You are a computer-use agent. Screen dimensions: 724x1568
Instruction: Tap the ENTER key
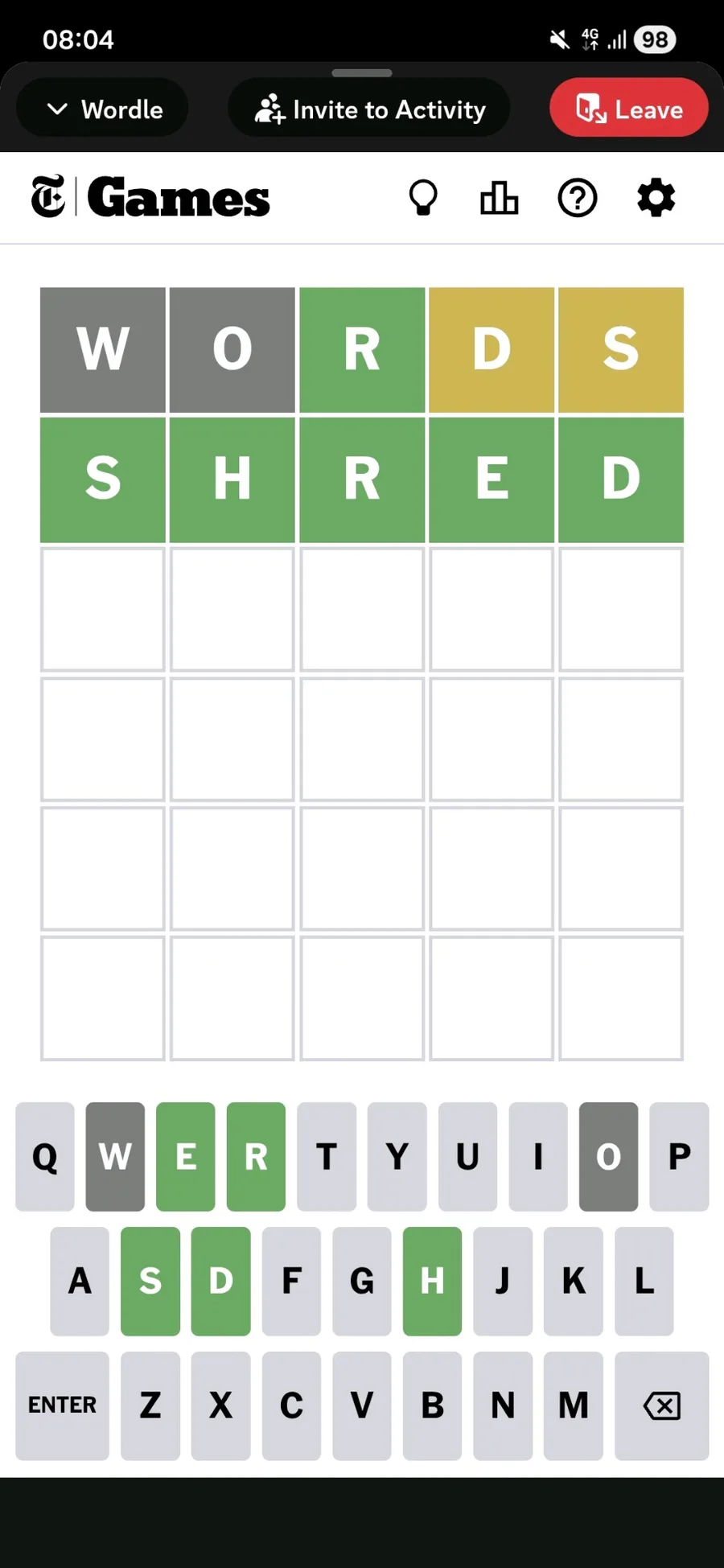63,1405
